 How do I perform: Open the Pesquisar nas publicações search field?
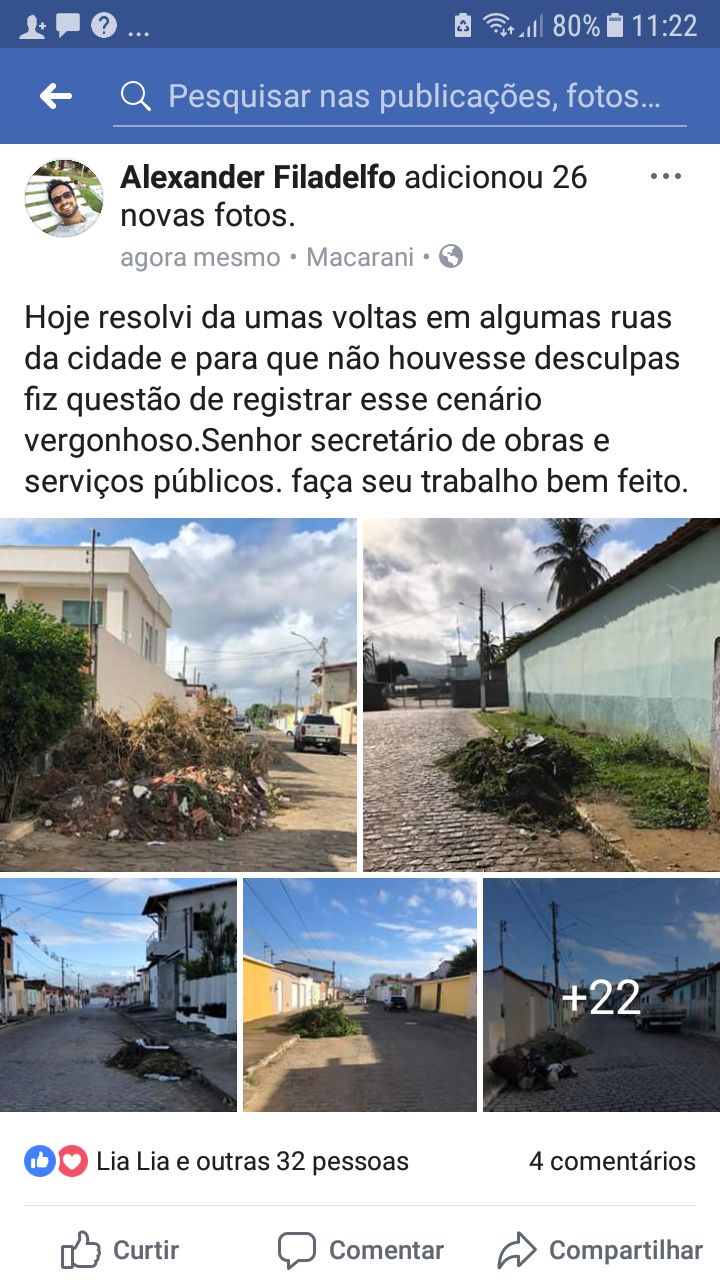[400, 96]
